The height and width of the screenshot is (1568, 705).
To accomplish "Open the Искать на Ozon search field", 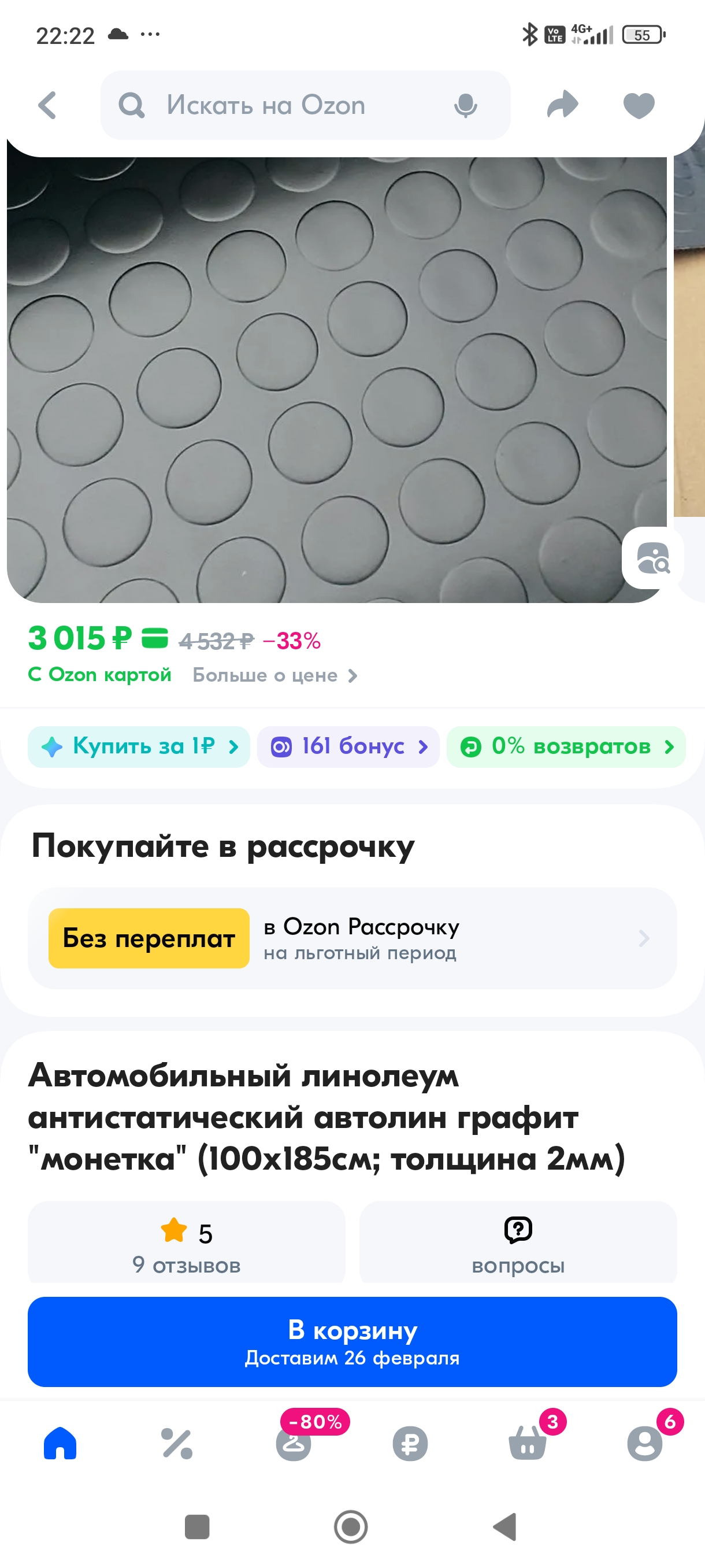I will point(274,105).
